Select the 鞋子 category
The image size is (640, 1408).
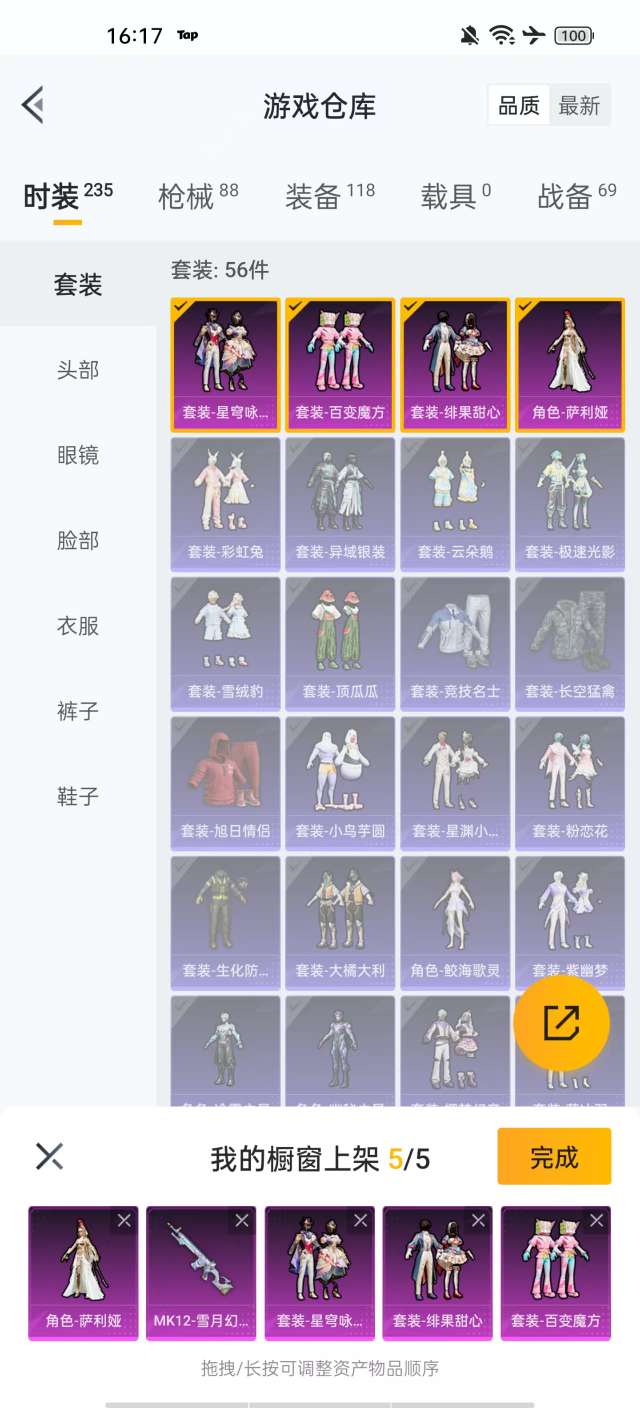[78, 797]
